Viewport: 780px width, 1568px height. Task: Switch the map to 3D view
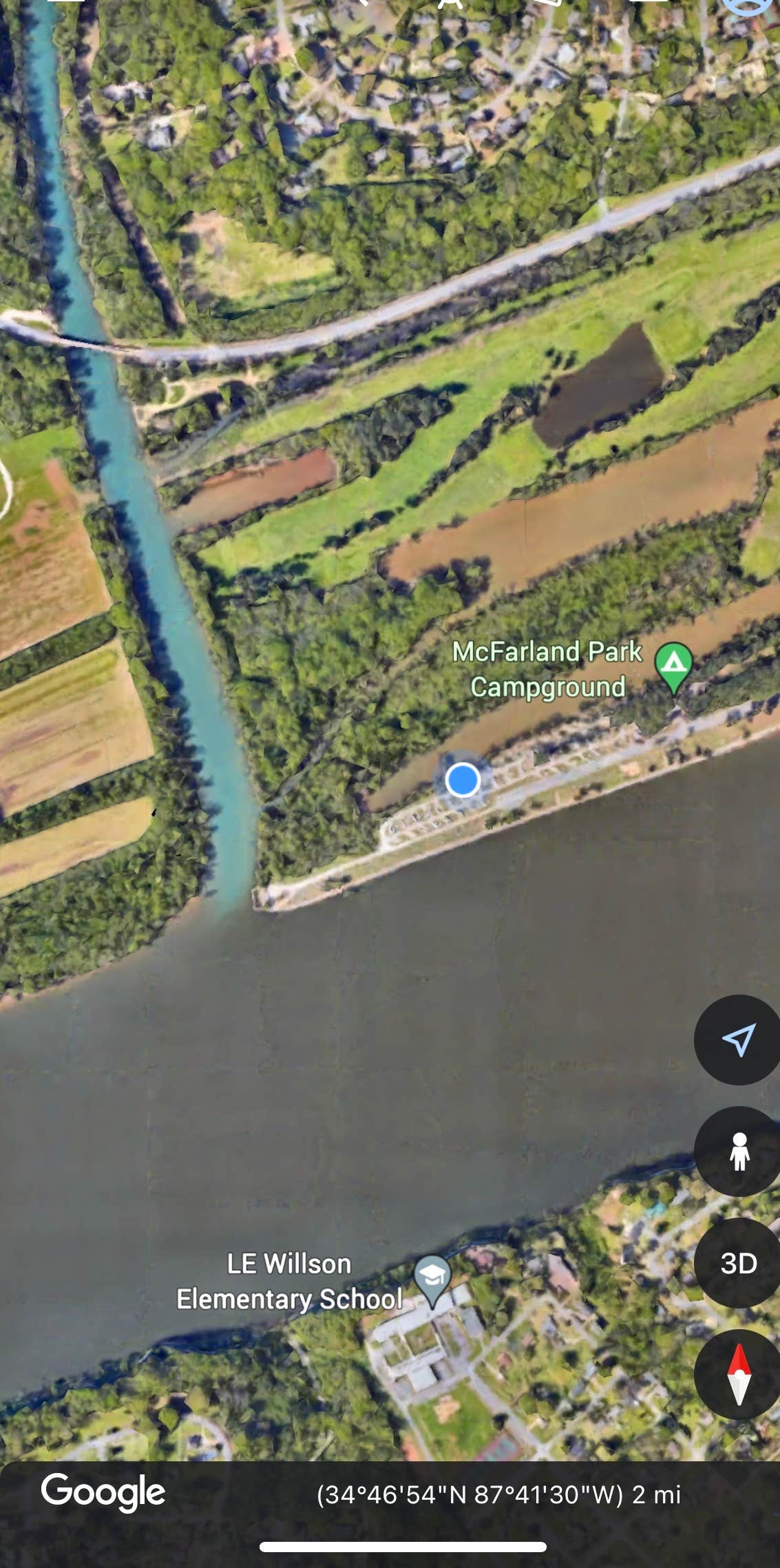pyautogui.click(x=739, y=1263)
